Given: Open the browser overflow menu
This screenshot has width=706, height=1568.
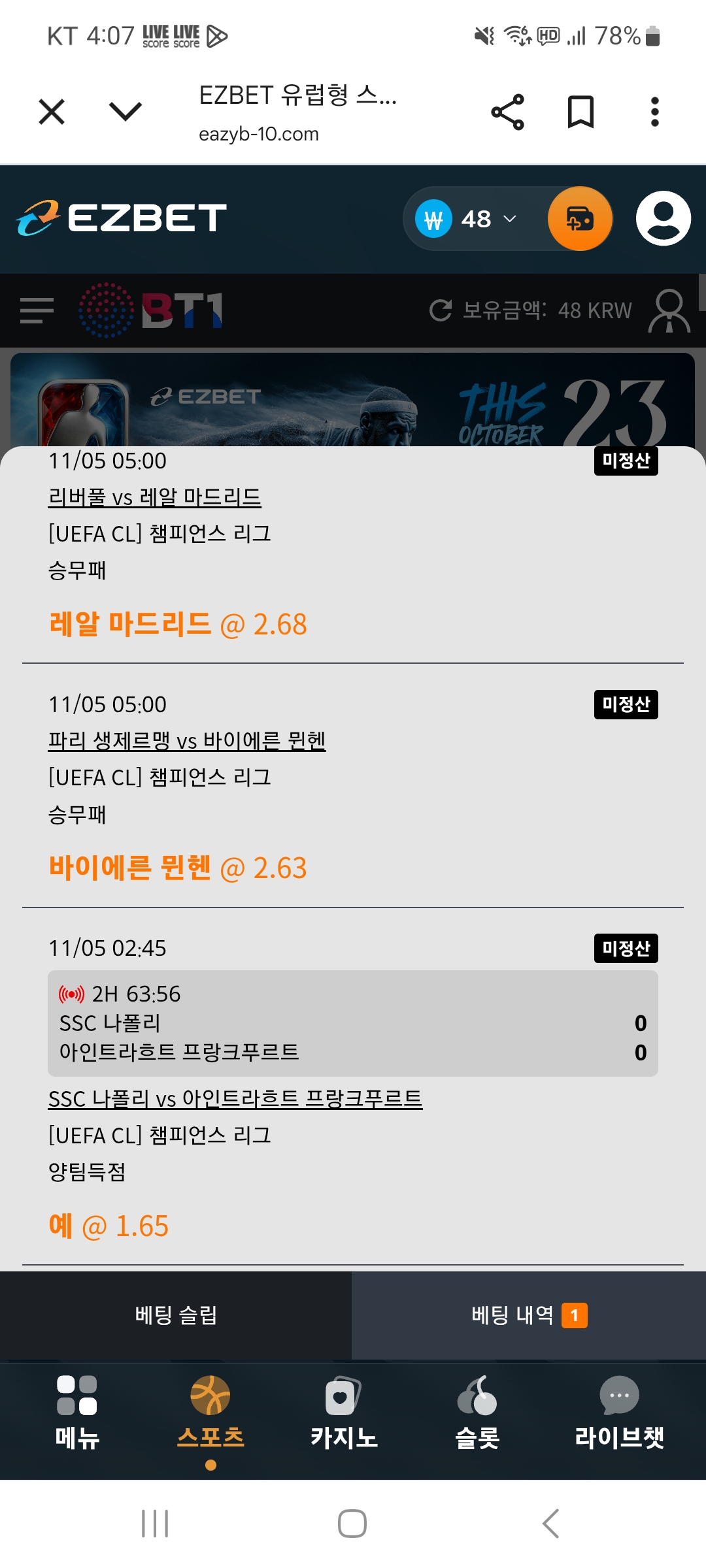Looking at the screenshot, I should tap(654, 112).
